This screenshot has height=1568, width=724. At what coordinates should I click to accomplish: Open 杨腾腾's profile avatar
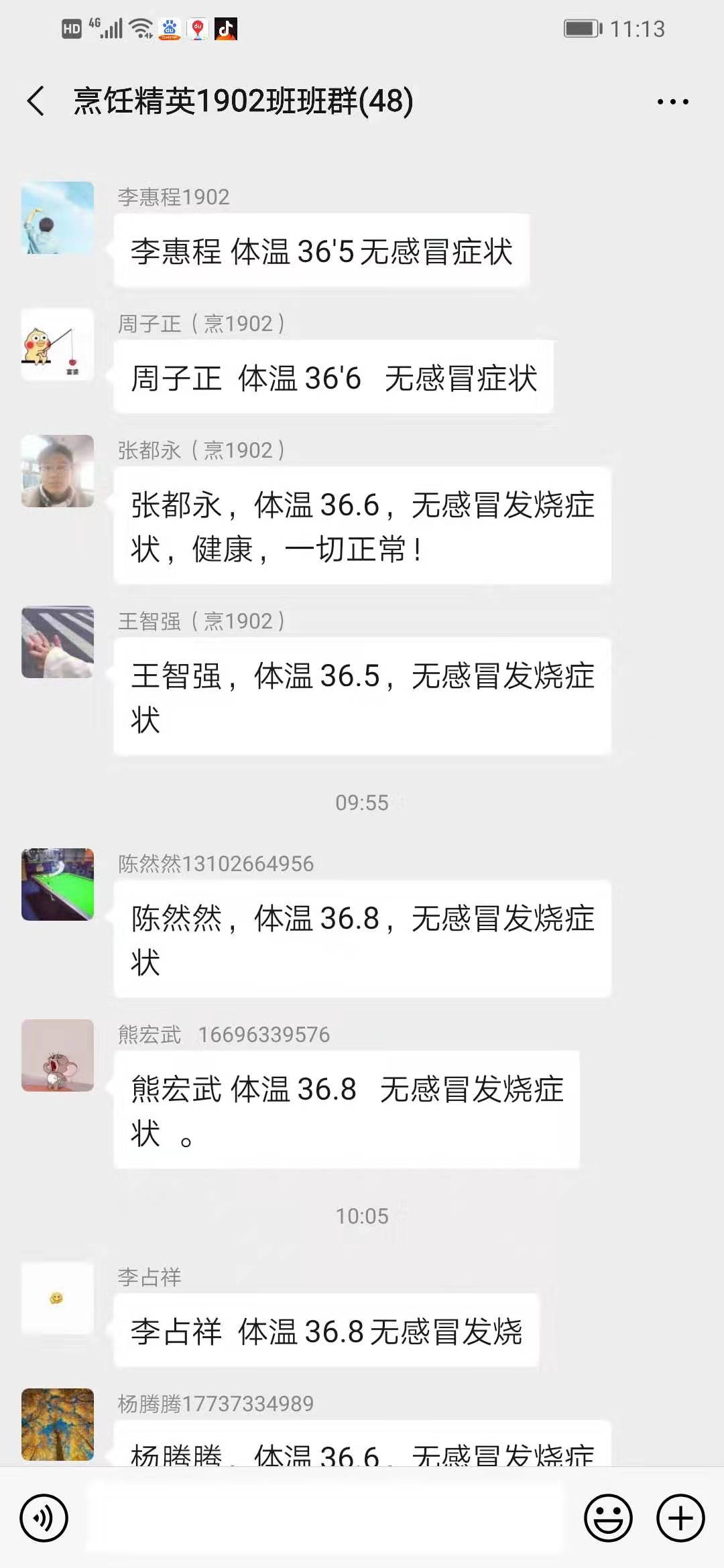point(58,1425)
